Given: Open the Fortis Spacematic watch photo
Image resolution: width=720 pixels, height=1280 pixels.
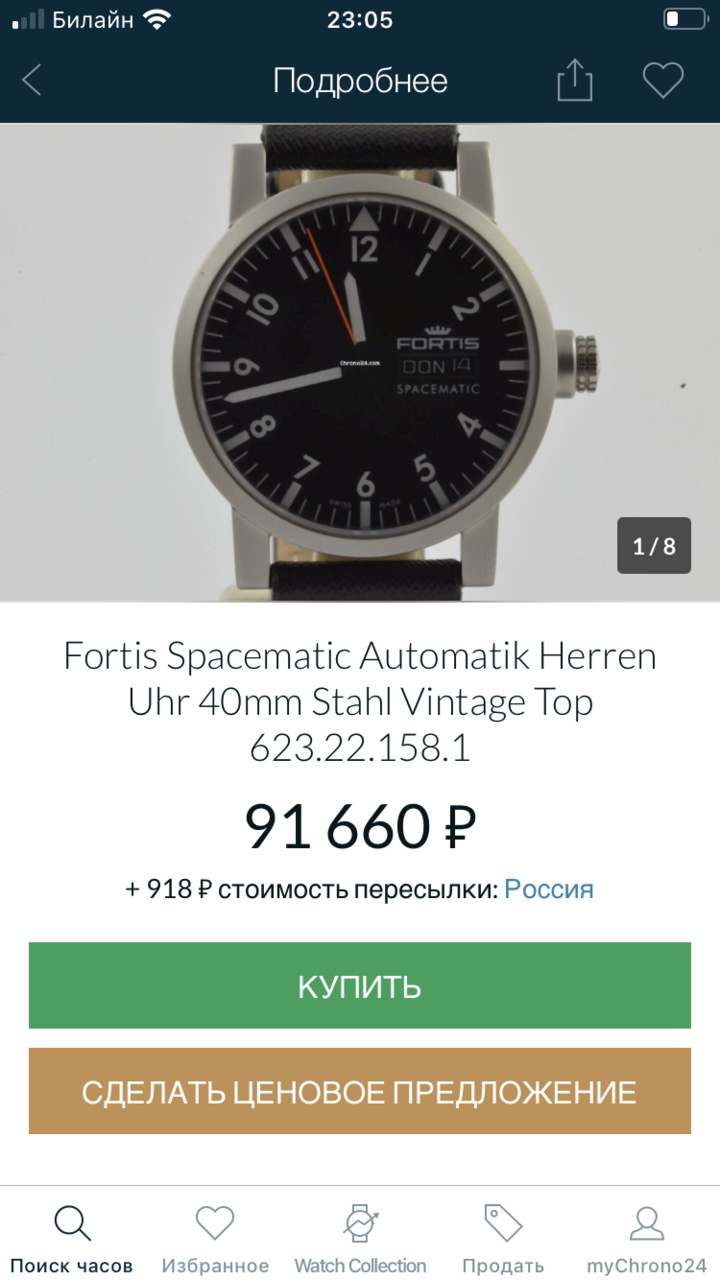Looking at the screenshot, I should pyautogui.click(x=360, y=362).
